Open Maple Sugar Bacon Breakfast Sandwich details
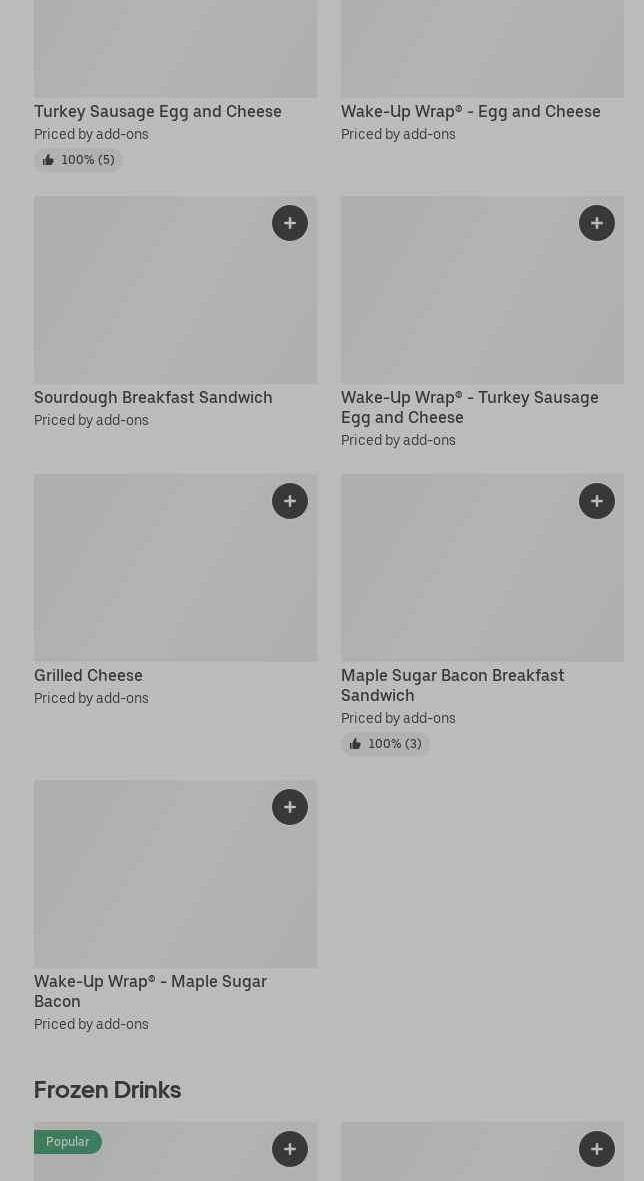 pos(452,685)
